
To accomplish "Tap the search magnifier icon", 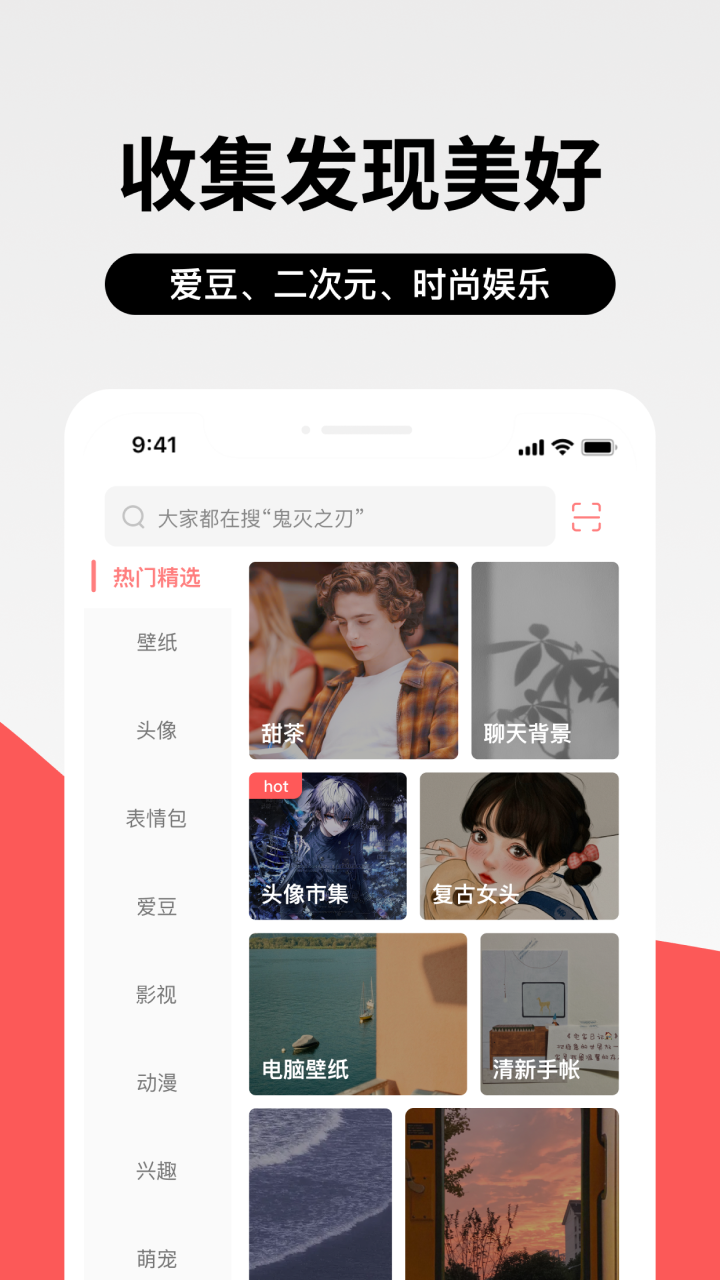I will click(133, 516).
